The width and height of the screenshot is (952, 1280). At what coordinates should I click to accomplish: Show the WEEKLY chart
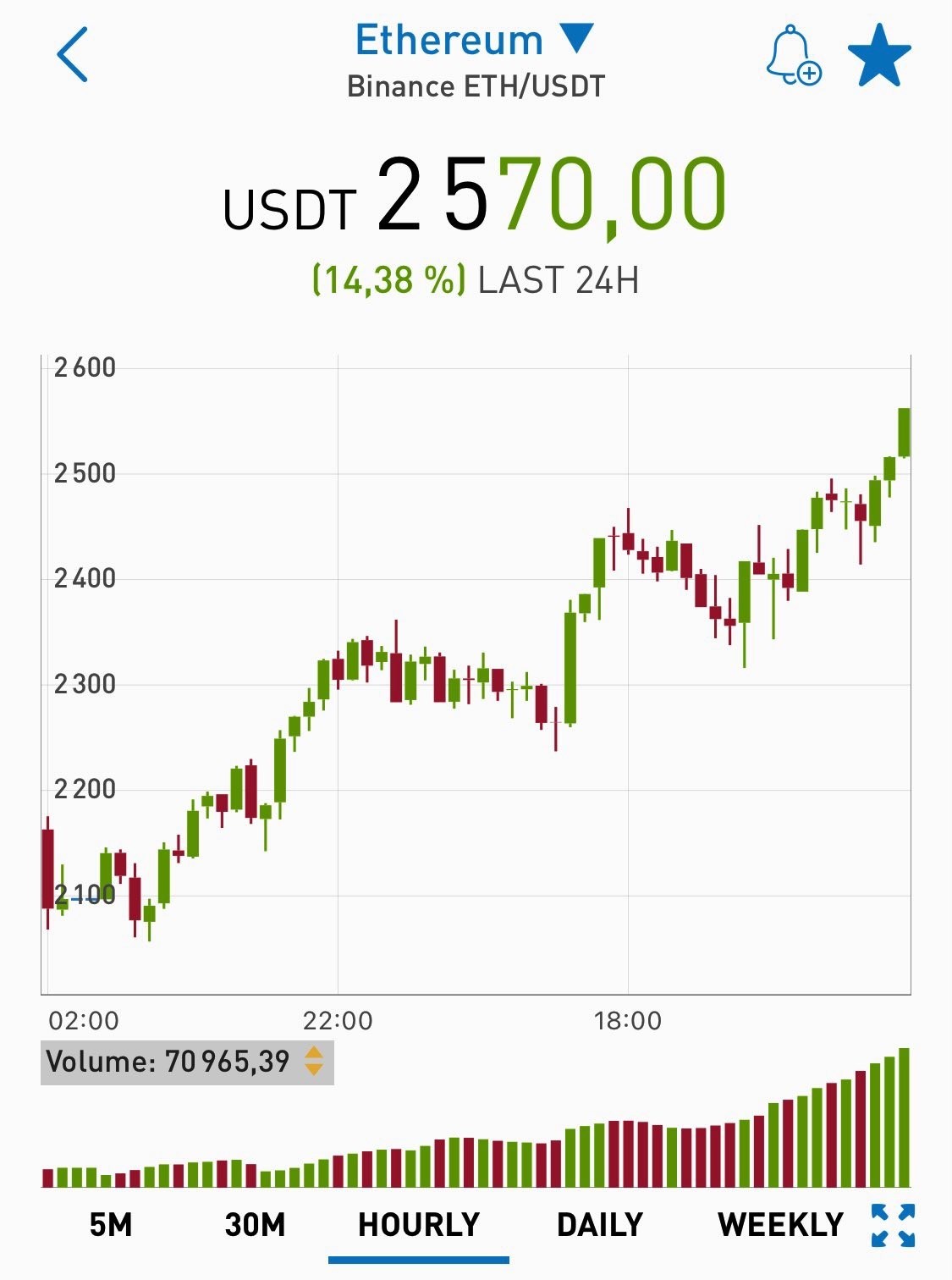coord(780,1225)
